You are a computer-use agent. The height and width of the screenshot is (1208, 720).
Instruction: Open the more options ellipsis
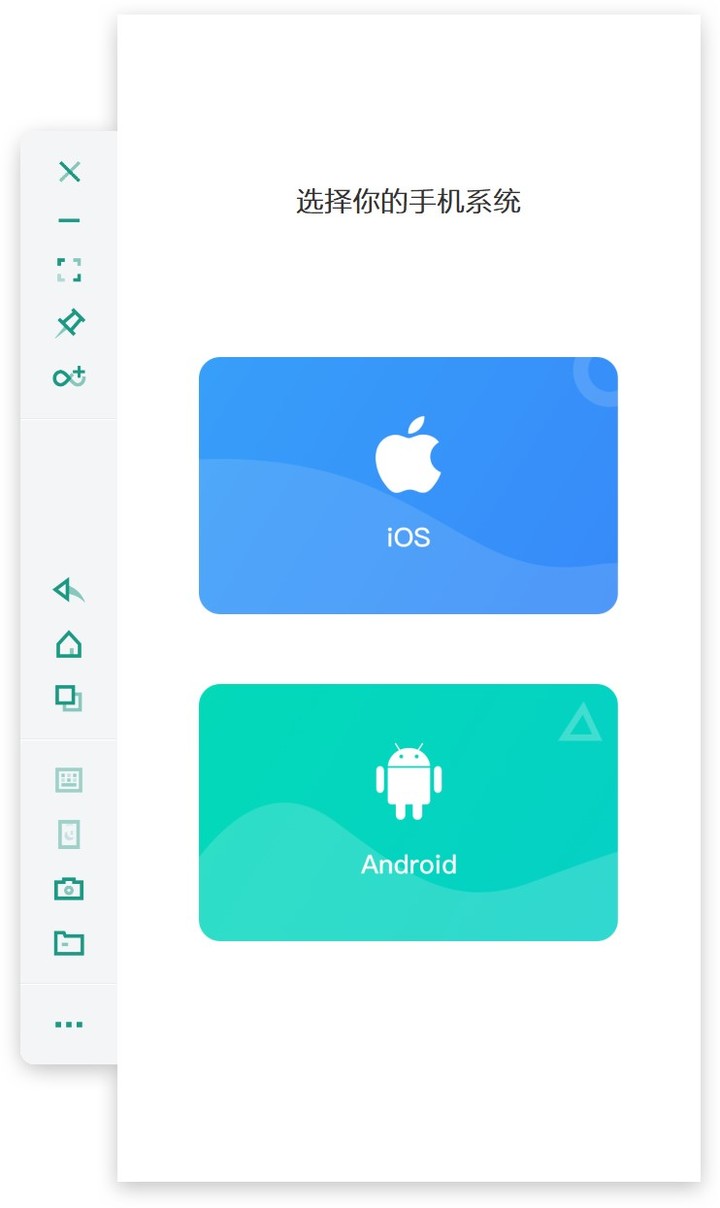pyautogui.click(x=69, y=1025)
